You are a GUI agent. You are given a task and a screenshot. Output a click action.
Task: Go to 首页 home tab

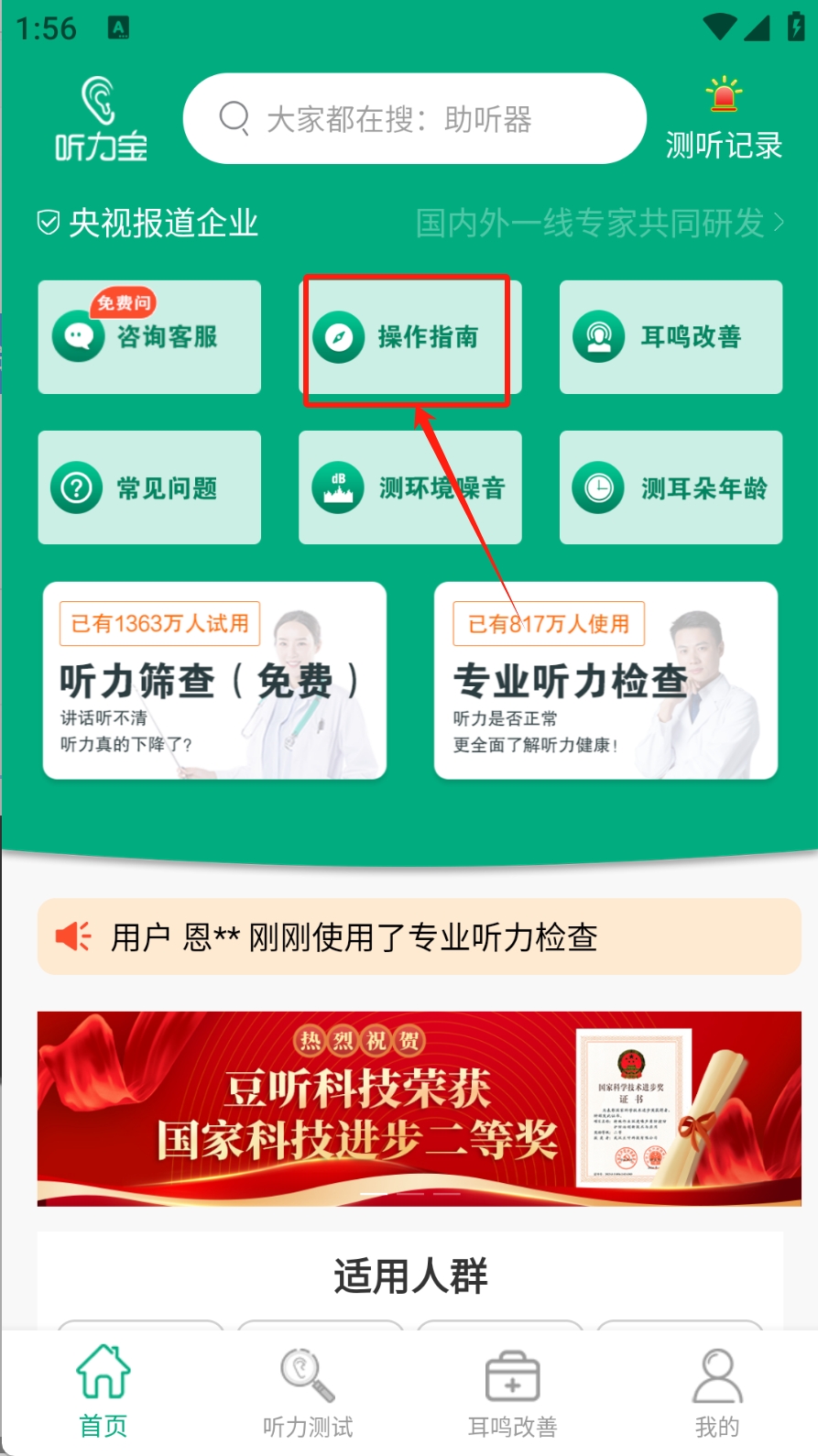[x=103, y=1392]
